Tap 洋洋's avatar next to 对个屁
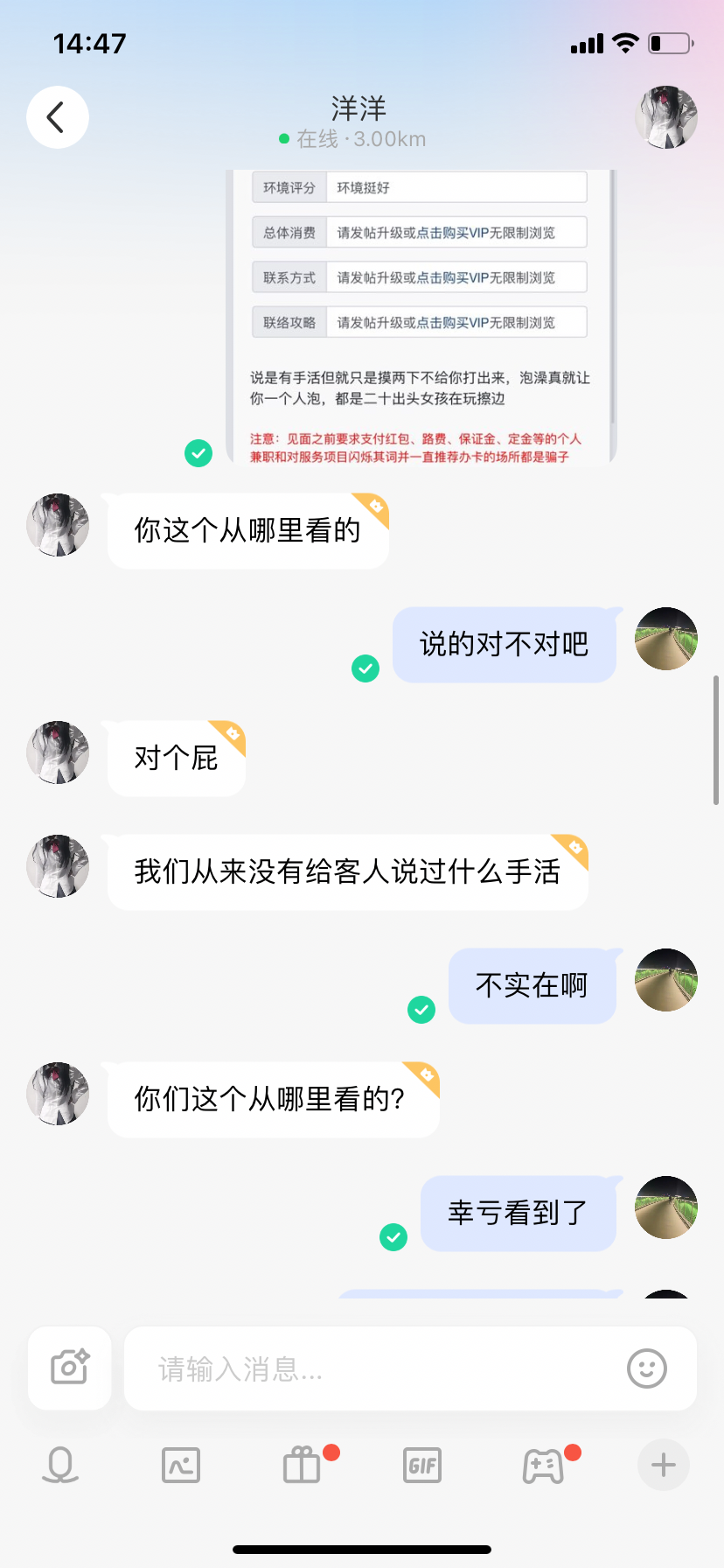The image size is (724, 1568). tap(58, 752)
